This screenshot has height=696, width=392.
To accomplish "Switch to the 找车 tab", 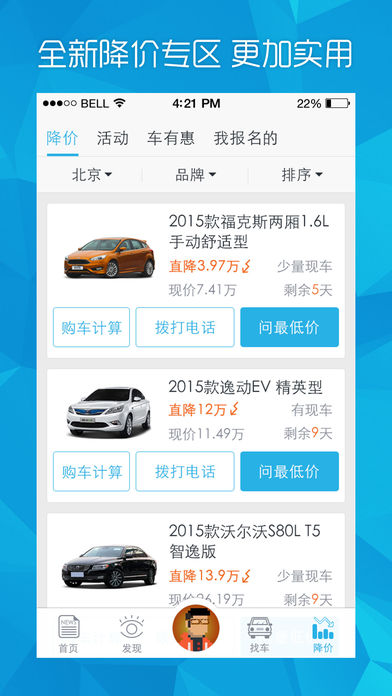I will [x=259, y=635].
